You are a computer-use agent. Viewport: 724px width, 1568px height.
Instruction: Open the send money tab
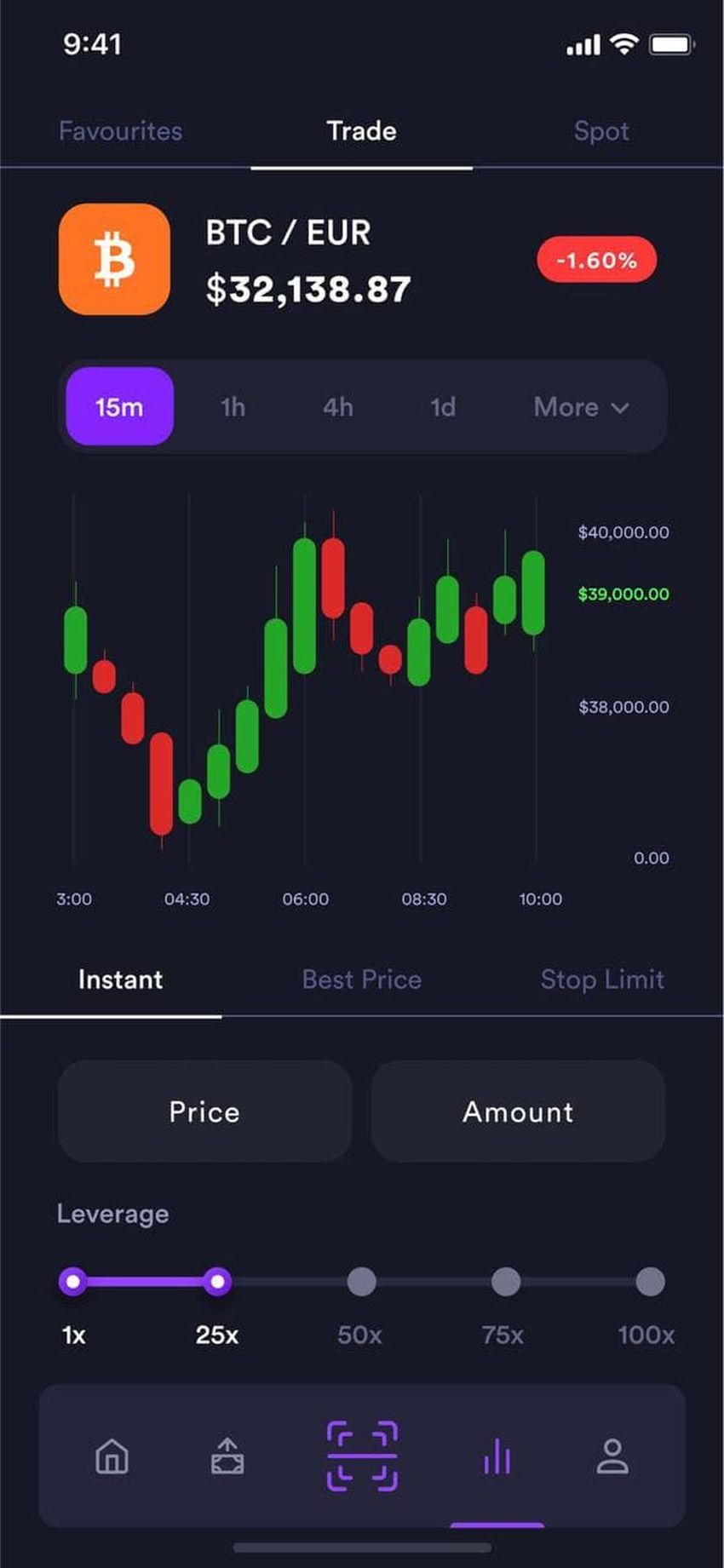point(227,1456)
